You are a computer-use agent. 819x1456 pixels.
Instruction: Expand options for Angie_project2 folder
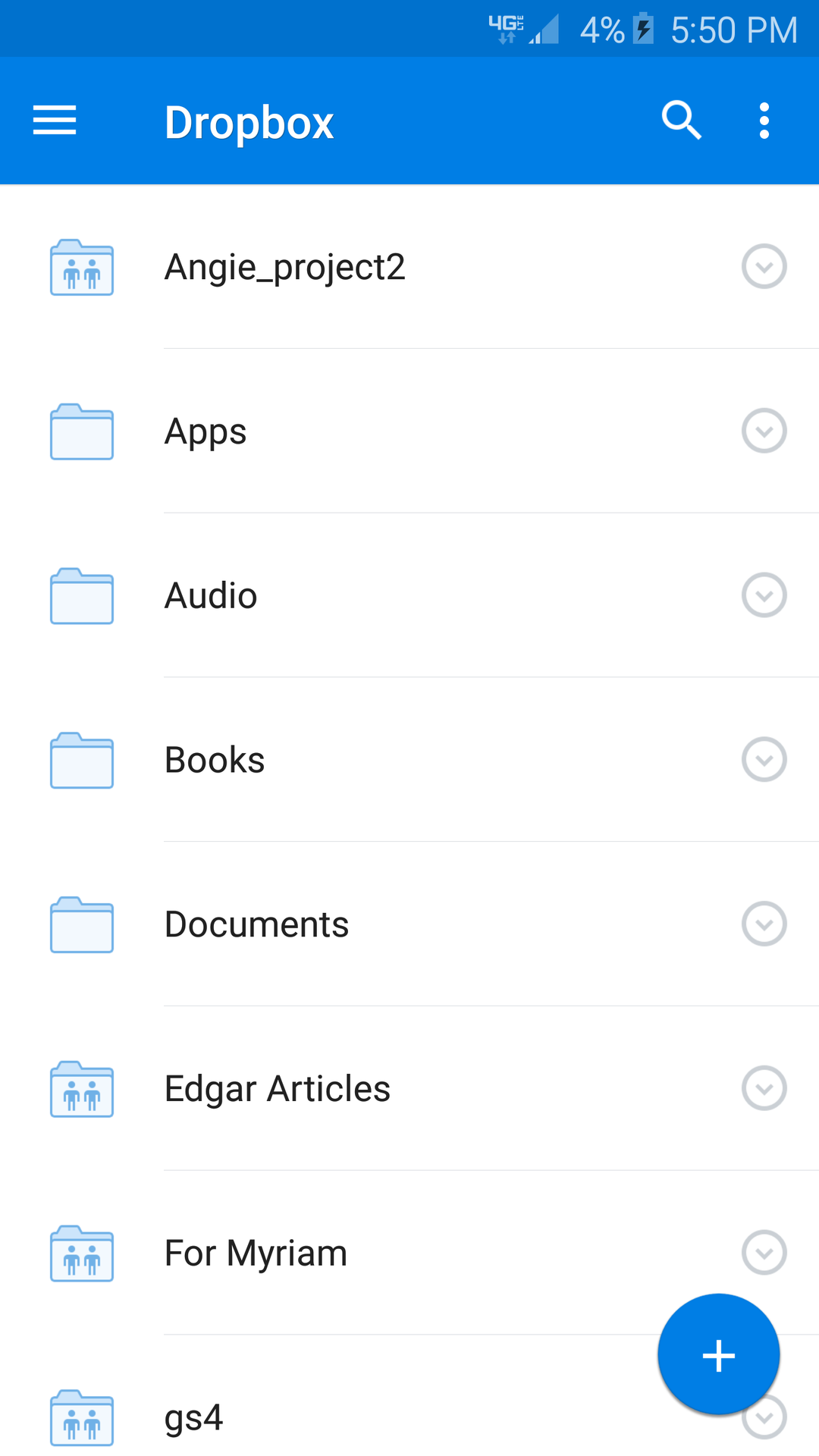pos(764,267)
